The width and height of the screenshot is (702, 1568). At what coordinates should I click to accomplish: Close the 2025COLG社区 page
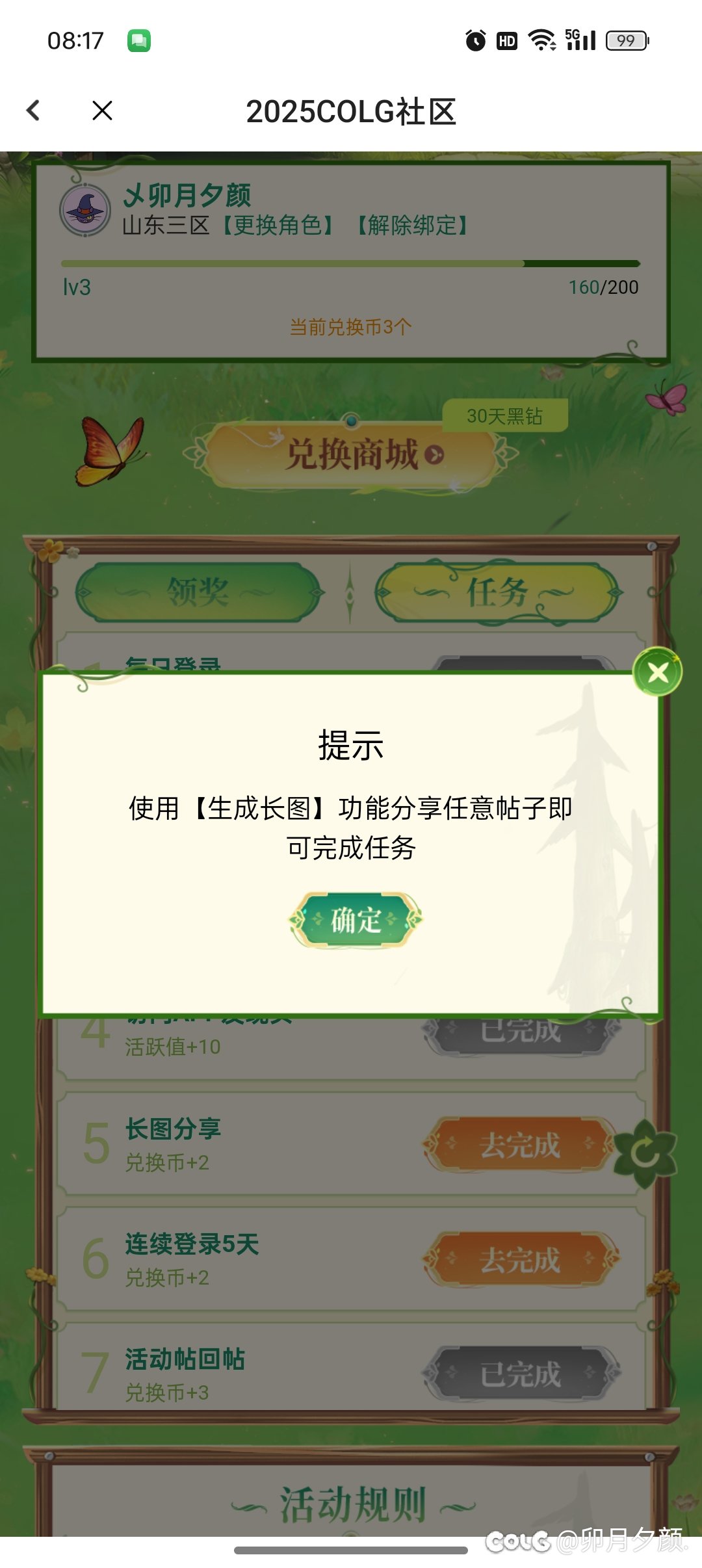pyautogui.click(x=103, y=111)
